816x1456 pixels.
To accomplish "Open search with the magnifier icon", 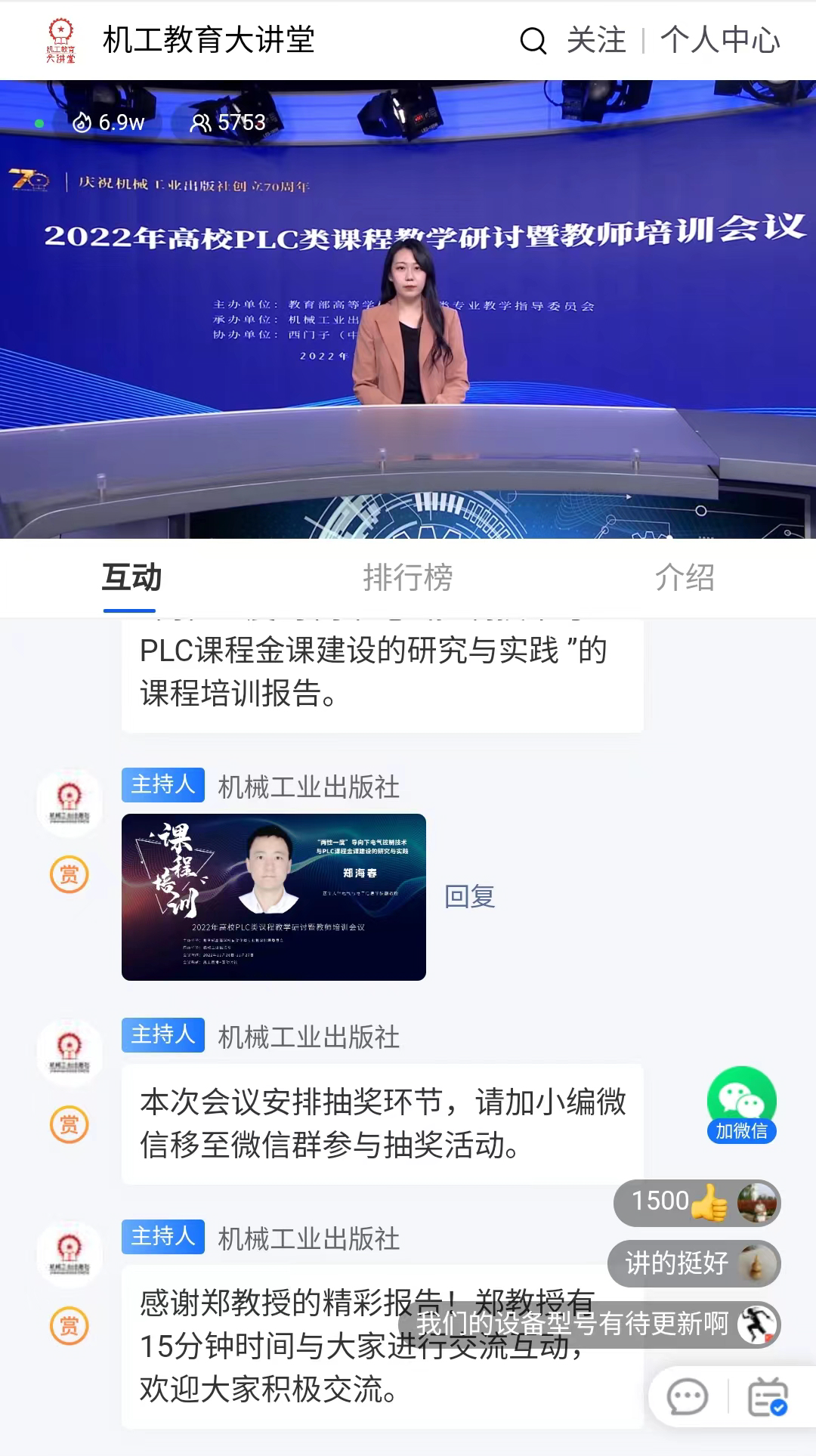I will point(533,42).
